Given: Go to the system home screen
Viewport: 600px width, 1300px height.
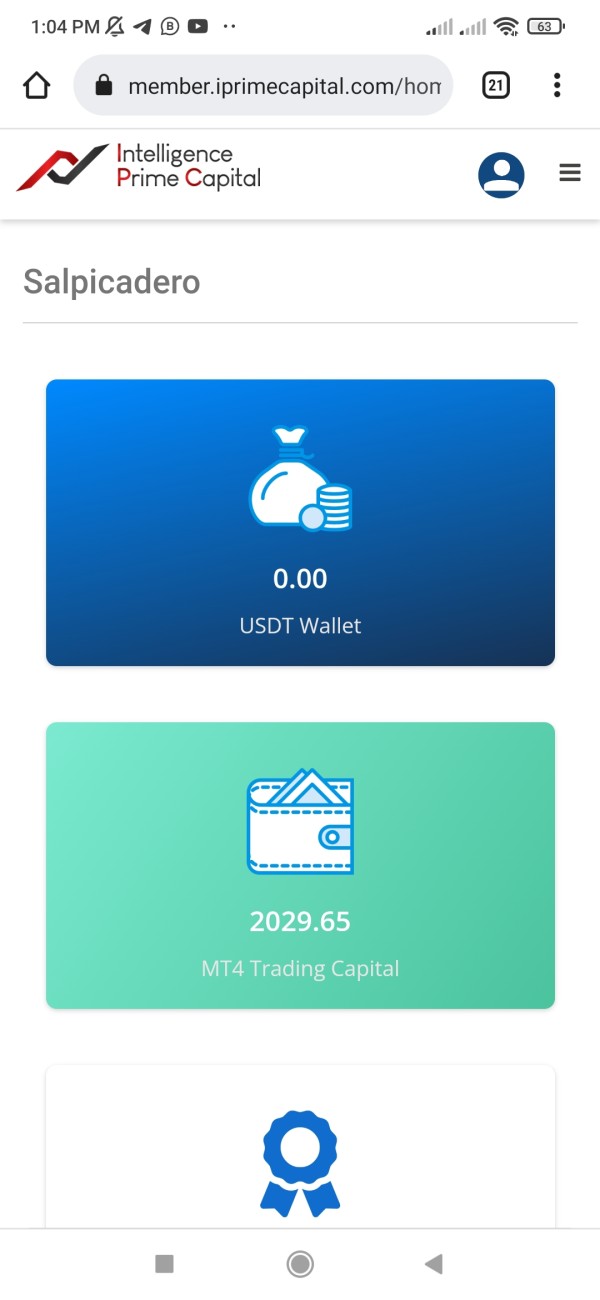Looking at the screenshot, I should (300, 1264).
